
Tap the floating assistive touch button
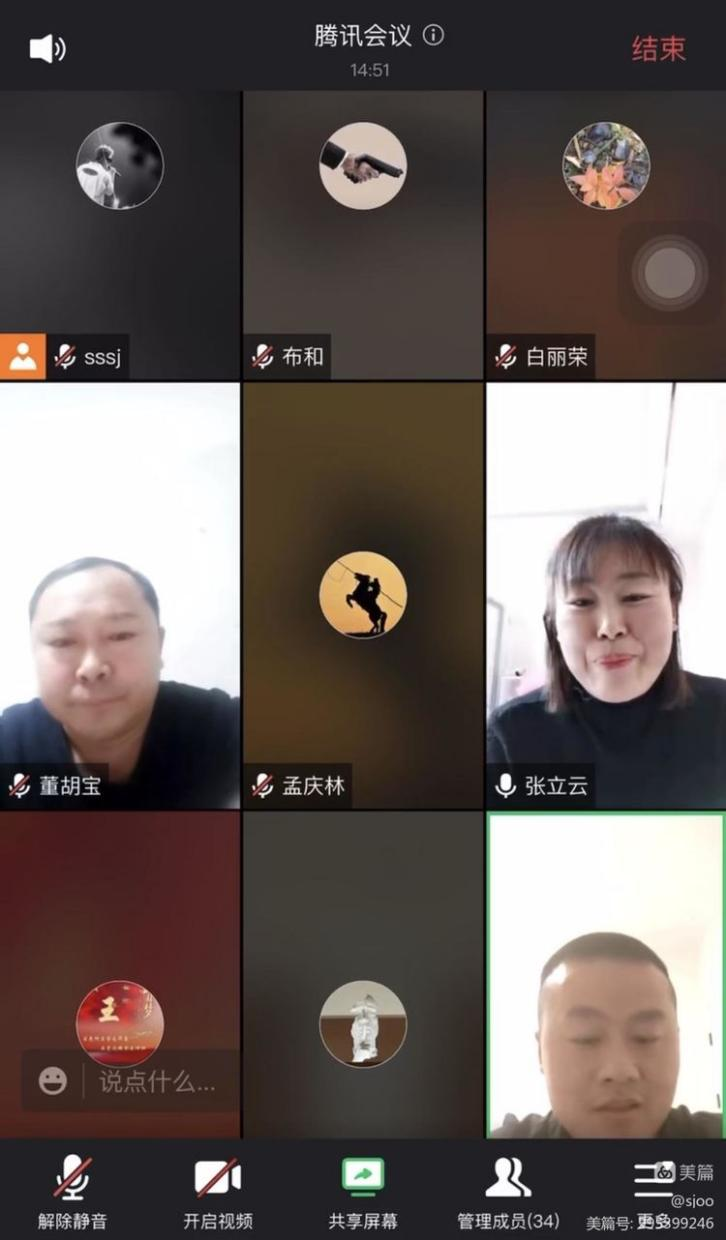tap(669, 272)
